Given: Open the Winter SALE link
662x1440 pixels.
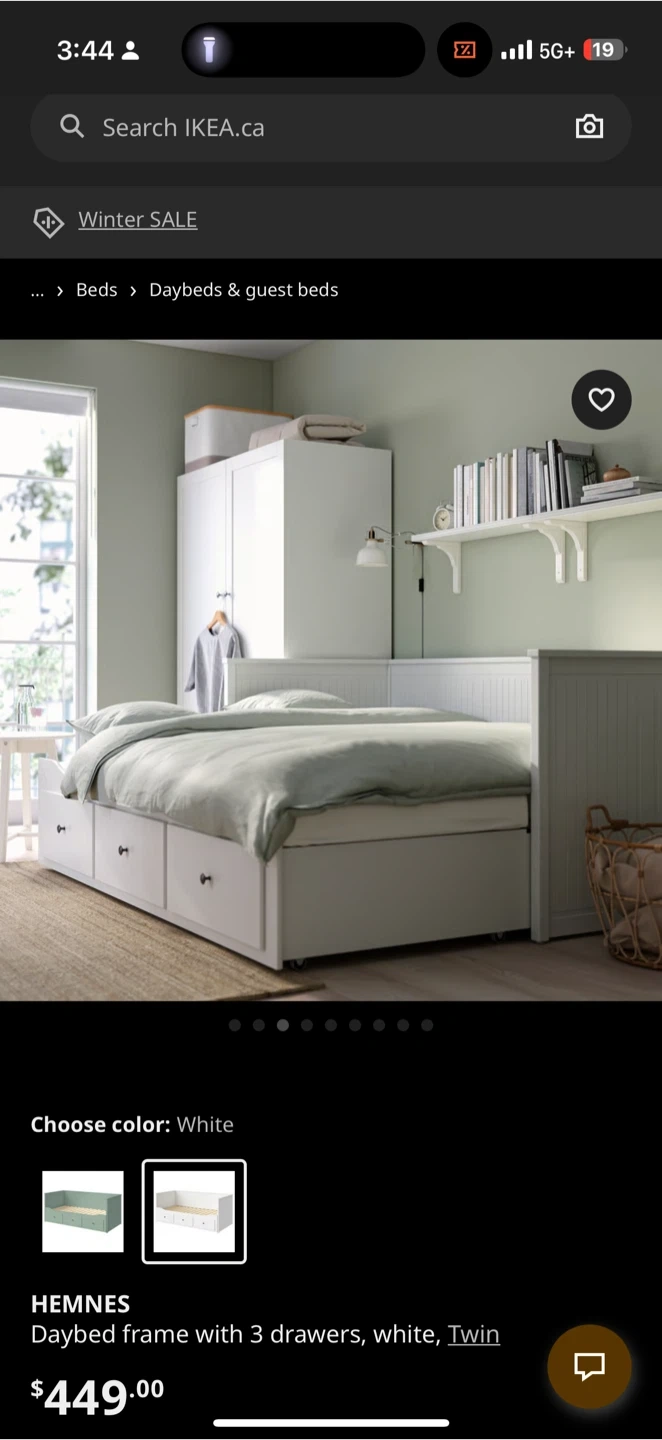Looking at the screenshot, I should [138, 220].
